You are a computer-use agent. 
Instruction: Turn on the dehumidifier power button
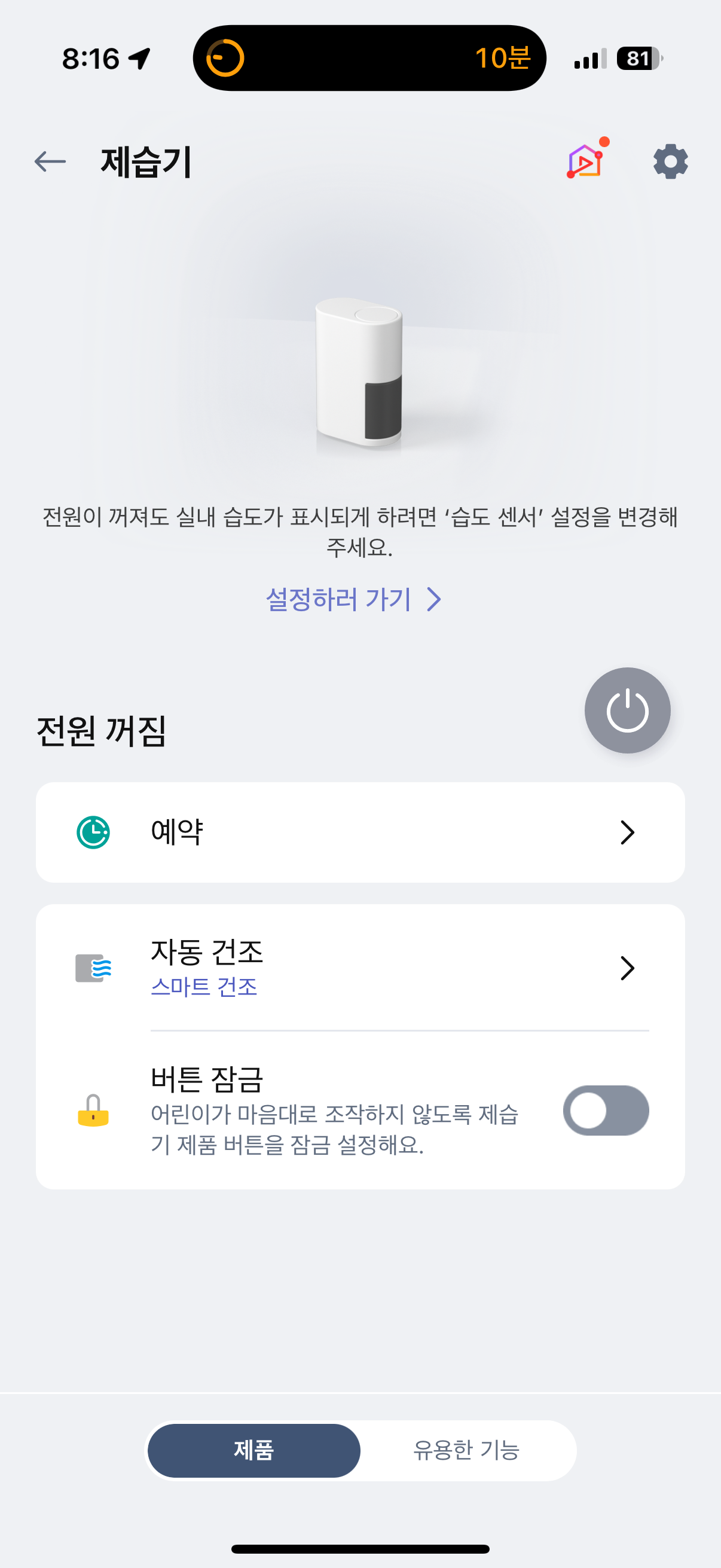[x=627, y=710]
